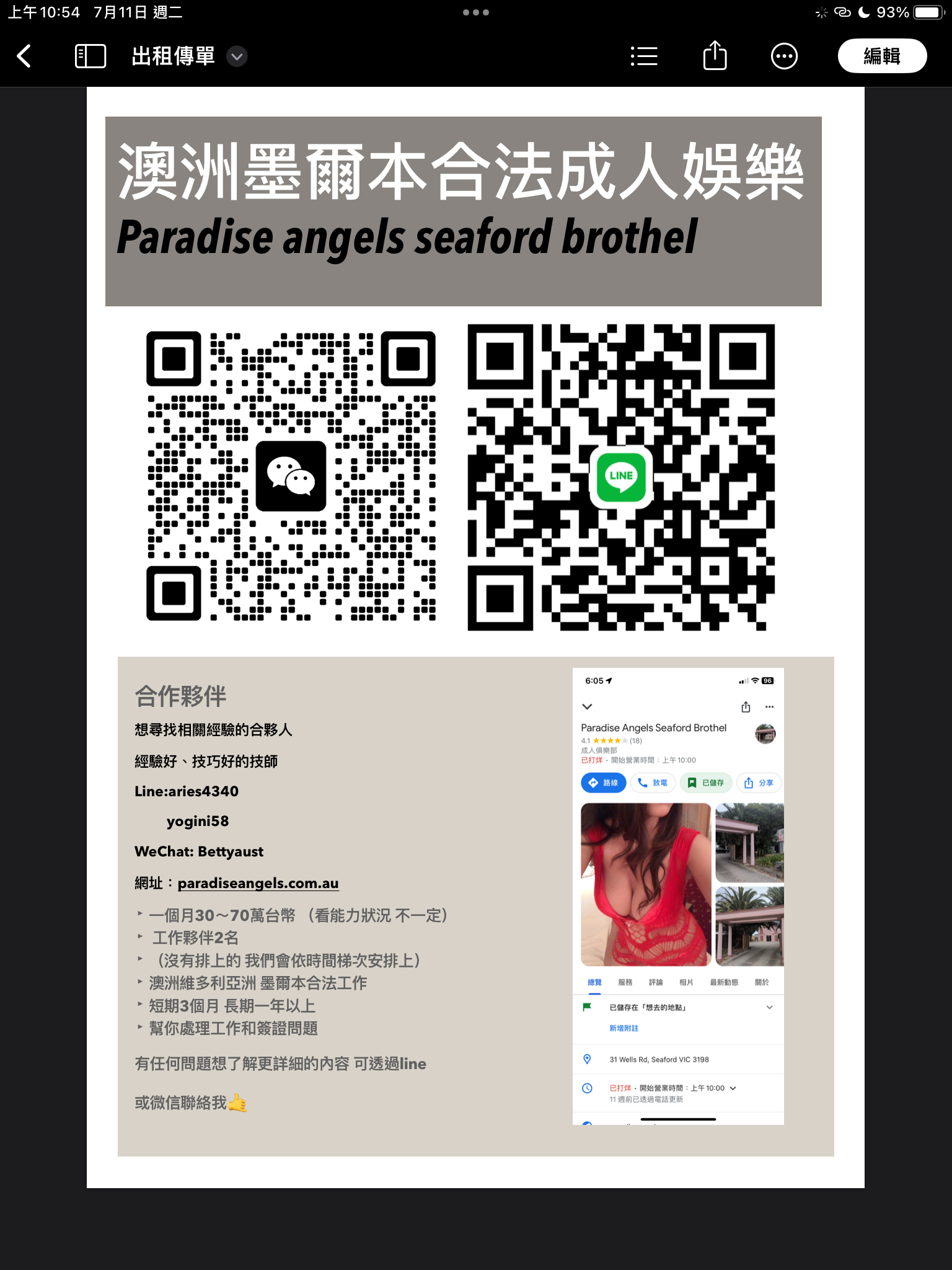Open the list view icon
Viewport: 952px width, 1270px height.
(x=644, y=56)
